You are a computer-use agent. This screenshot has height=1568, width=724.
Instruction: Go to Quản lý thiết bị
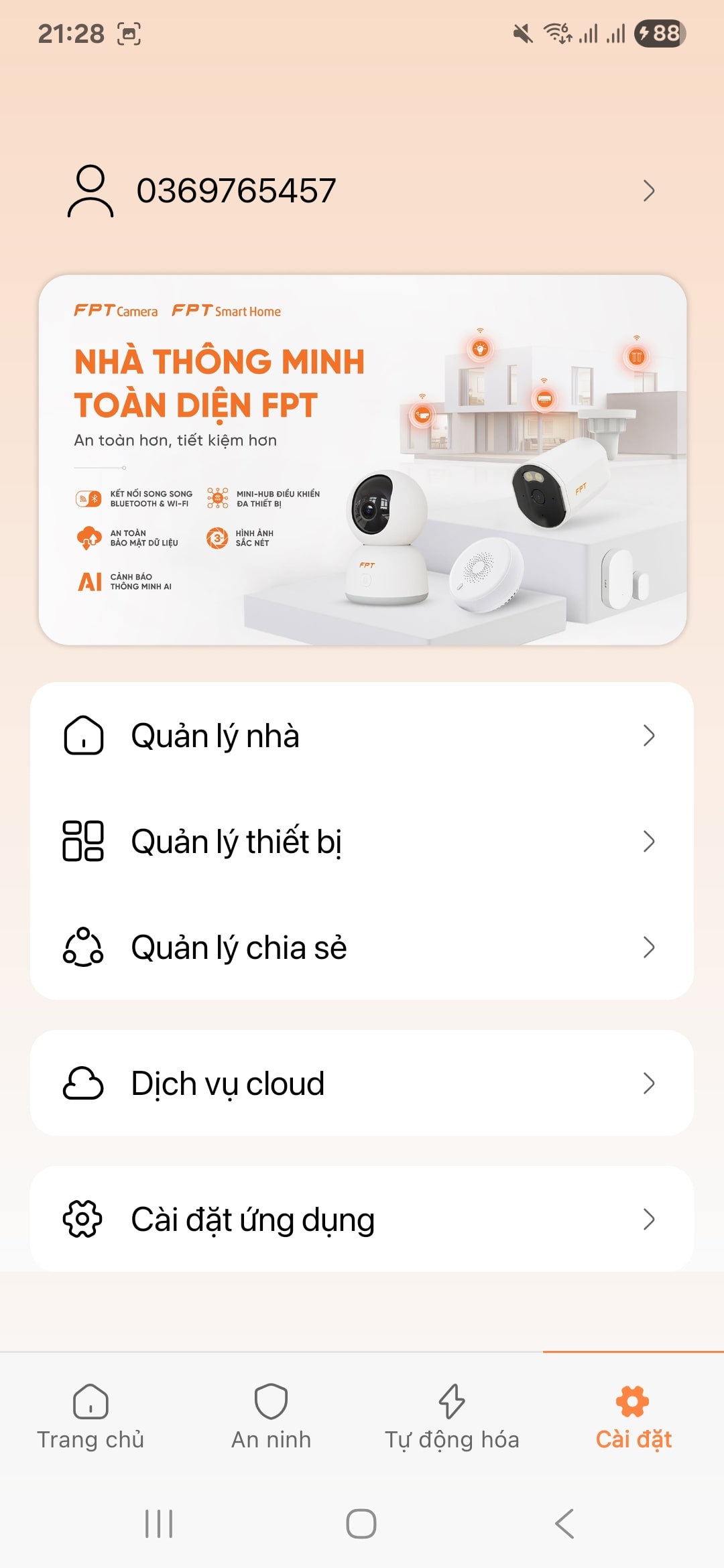(362, 842)
